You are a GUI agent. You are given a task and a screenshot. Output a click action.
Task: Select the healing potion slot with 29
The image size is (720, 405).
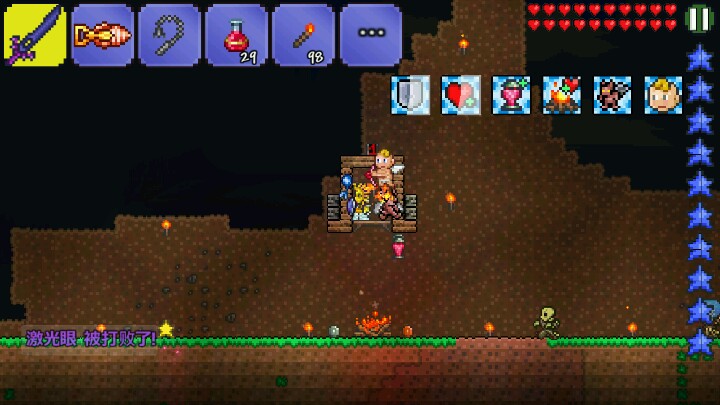click(x=236, y=35)
